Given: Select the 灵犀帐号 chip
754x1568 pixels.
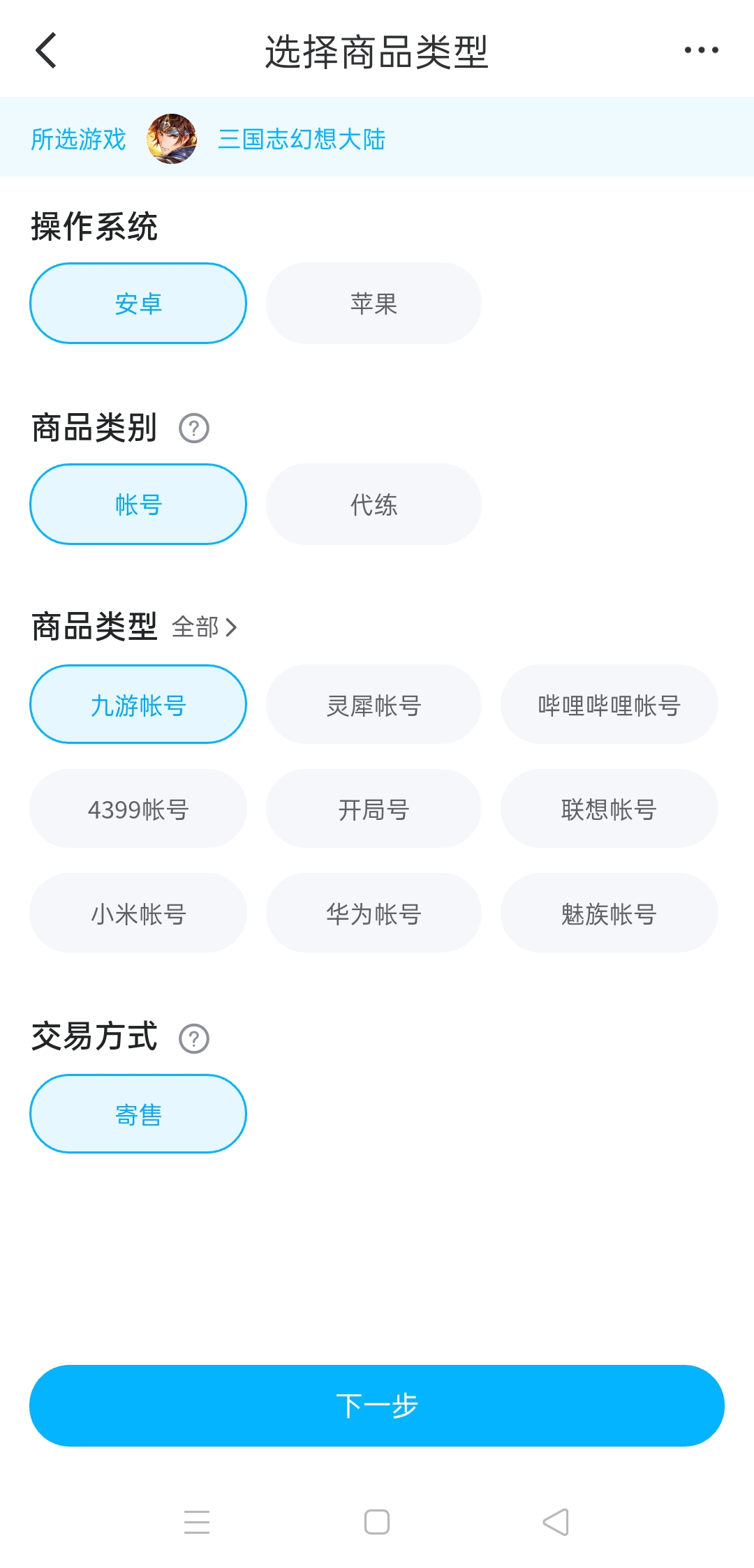Looking at the screenshot, I should [374, 705].
